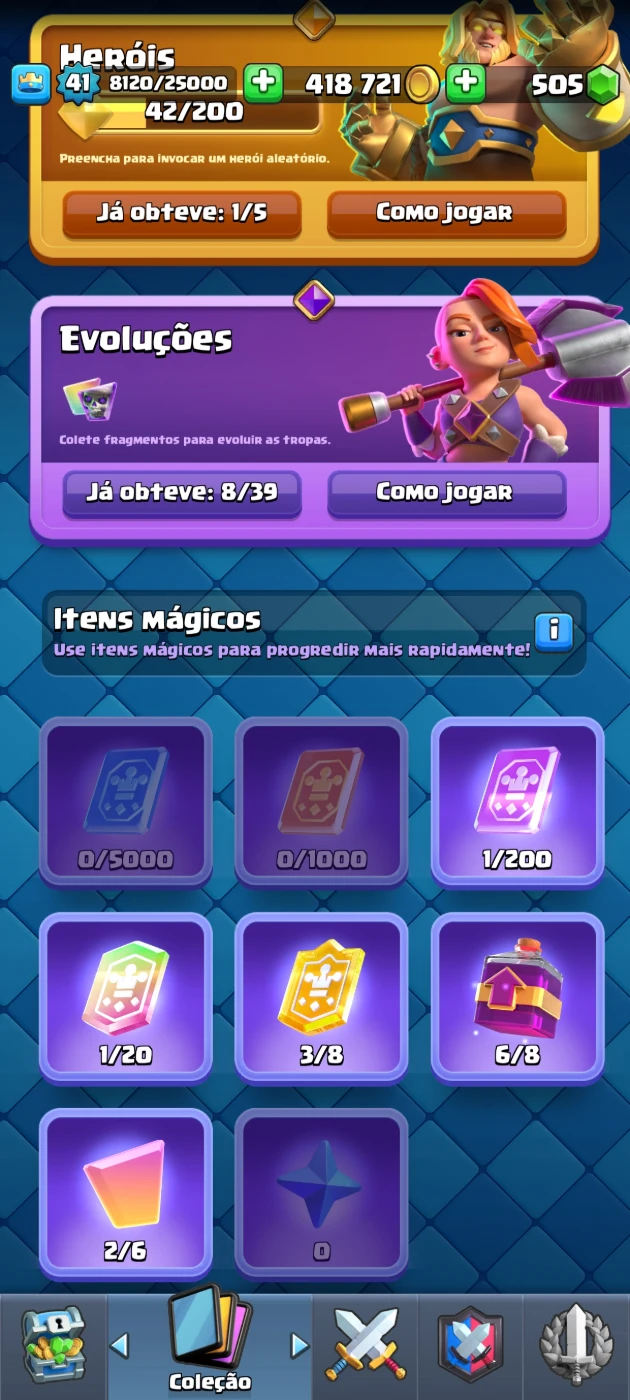
Task: Switch to the shop chest tab
Action: (x=53, y=1346)
